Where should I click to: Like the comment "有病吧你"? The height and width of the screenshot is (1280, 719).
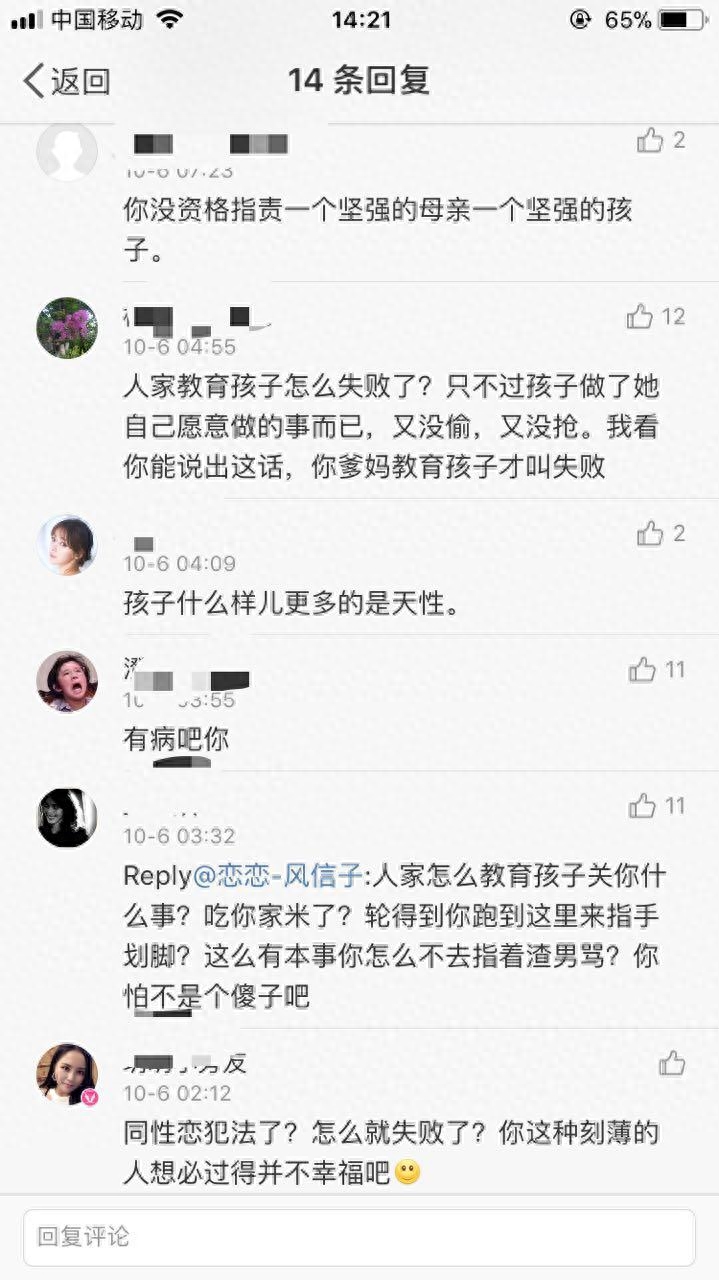[643, 670]
